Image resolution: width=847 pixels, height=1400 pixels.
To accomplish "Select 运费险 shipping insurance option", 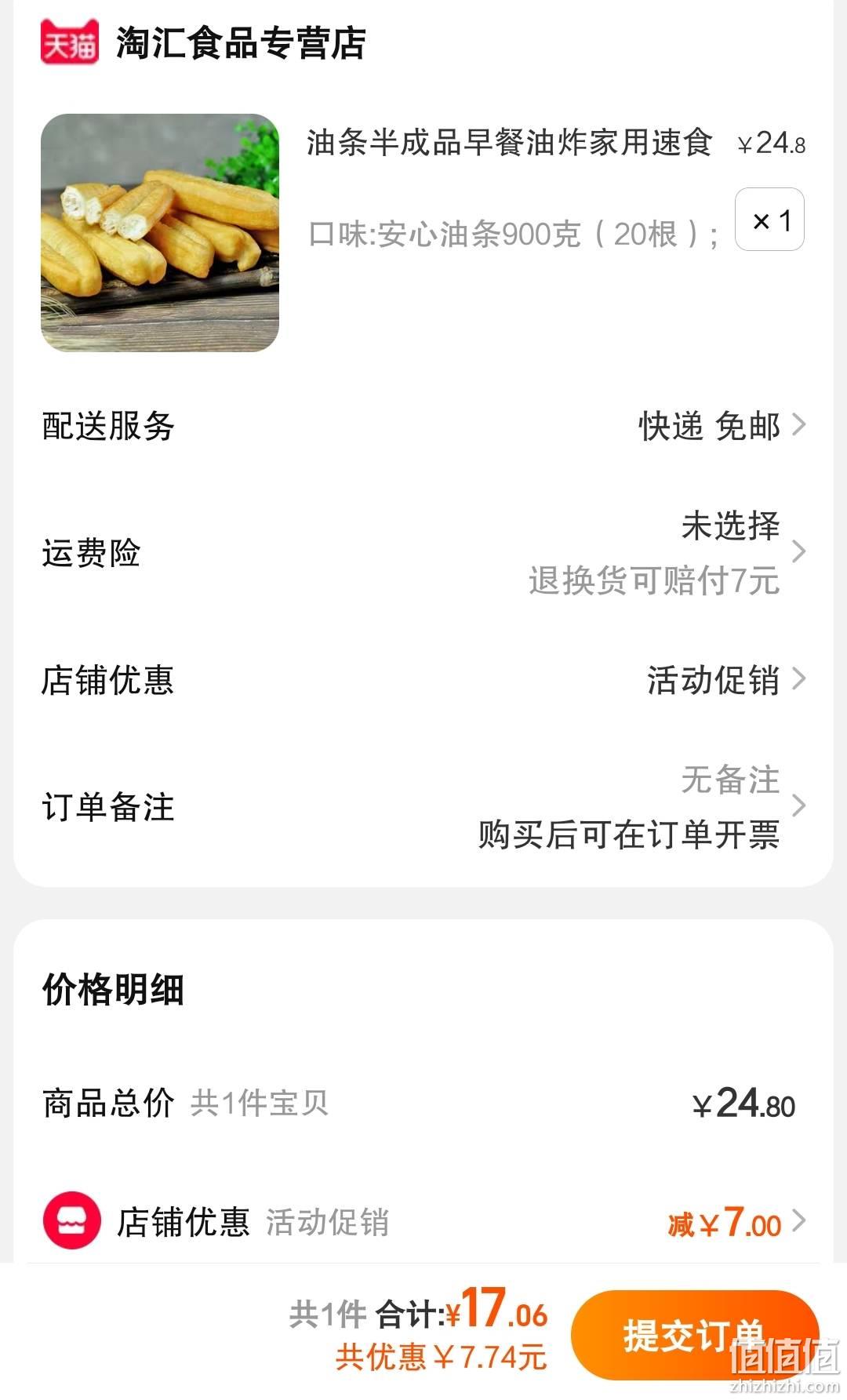I will pyautogui.click(x=423, y=553).
